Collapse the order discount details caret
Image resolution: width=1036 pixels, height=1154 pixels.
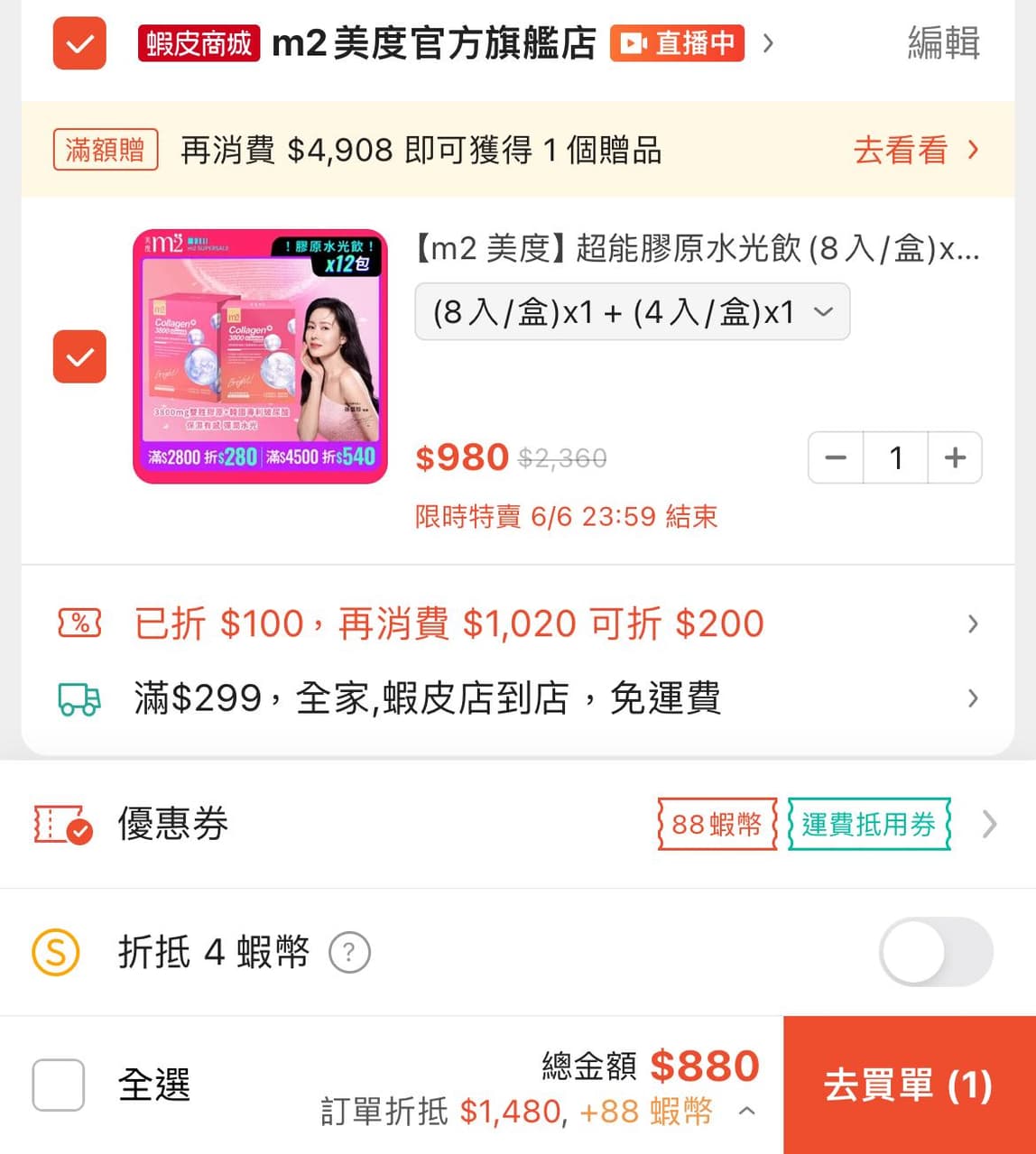click(x=745, y=1112)
